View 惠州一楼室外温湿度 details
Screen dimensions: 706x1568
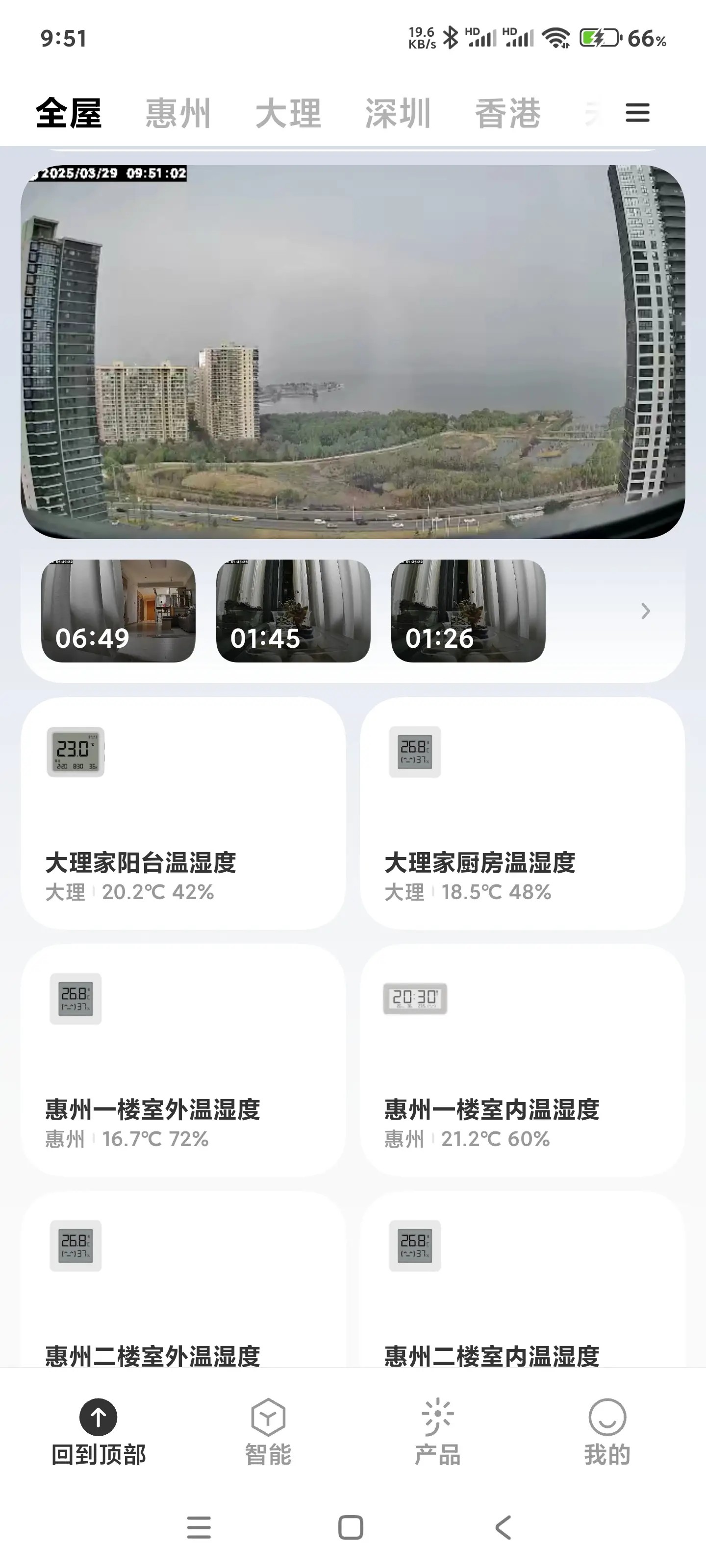pos(183,1060)
